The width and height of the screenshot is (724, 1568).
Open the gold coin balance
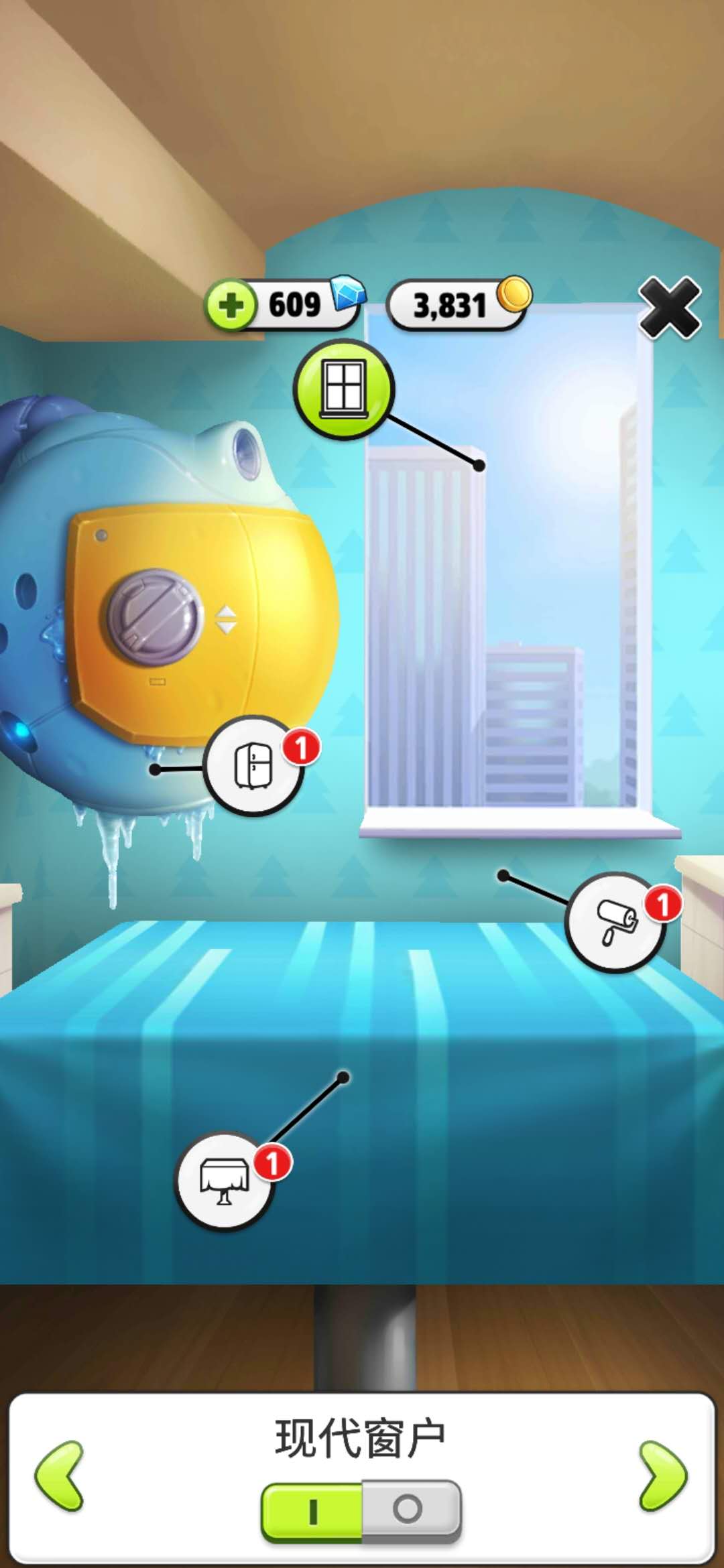click(457, 306)
